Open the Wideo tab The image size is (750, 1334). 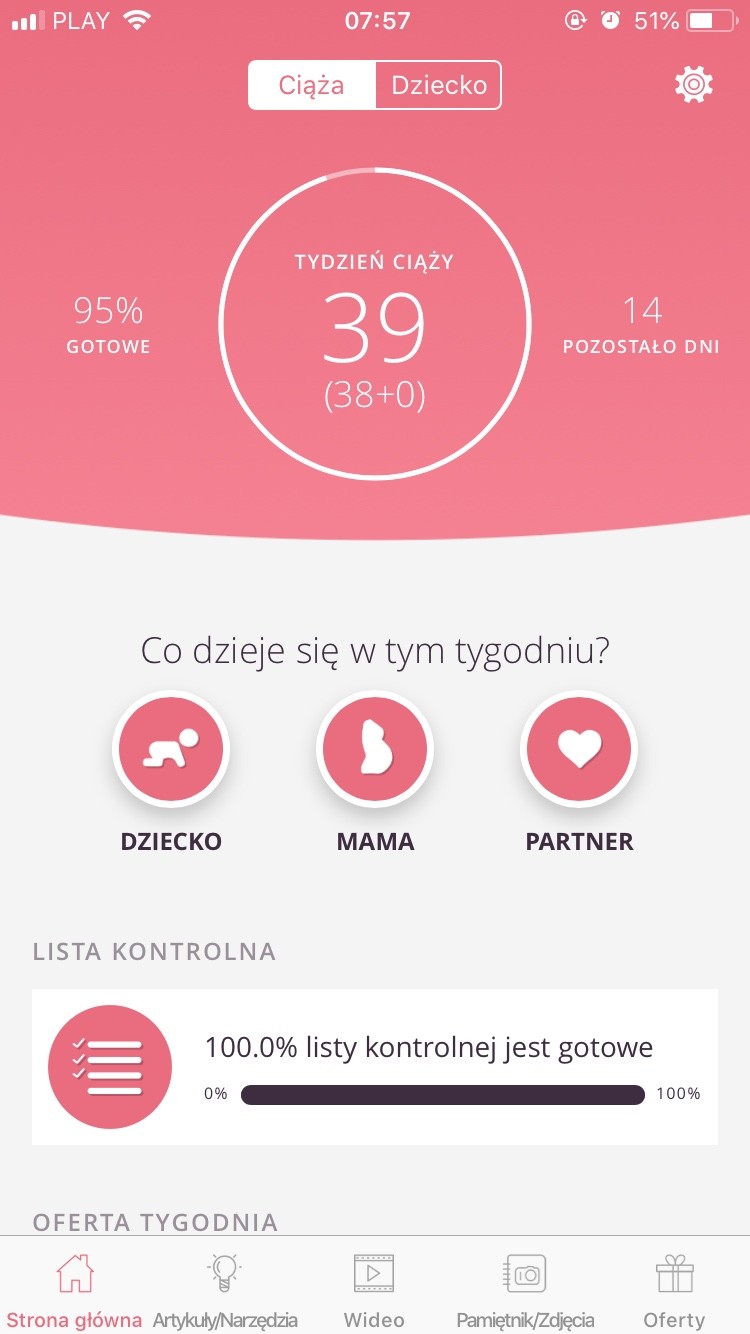click(x=374, y=1290)
